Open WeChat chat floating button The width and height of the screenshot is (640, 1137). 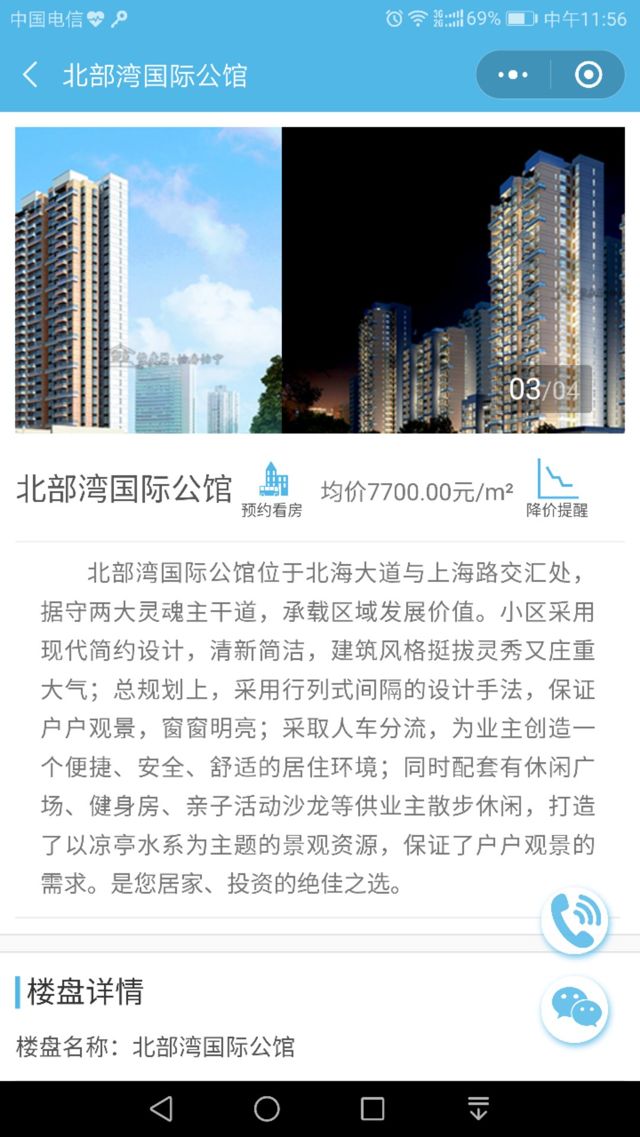pos(575,1009)
